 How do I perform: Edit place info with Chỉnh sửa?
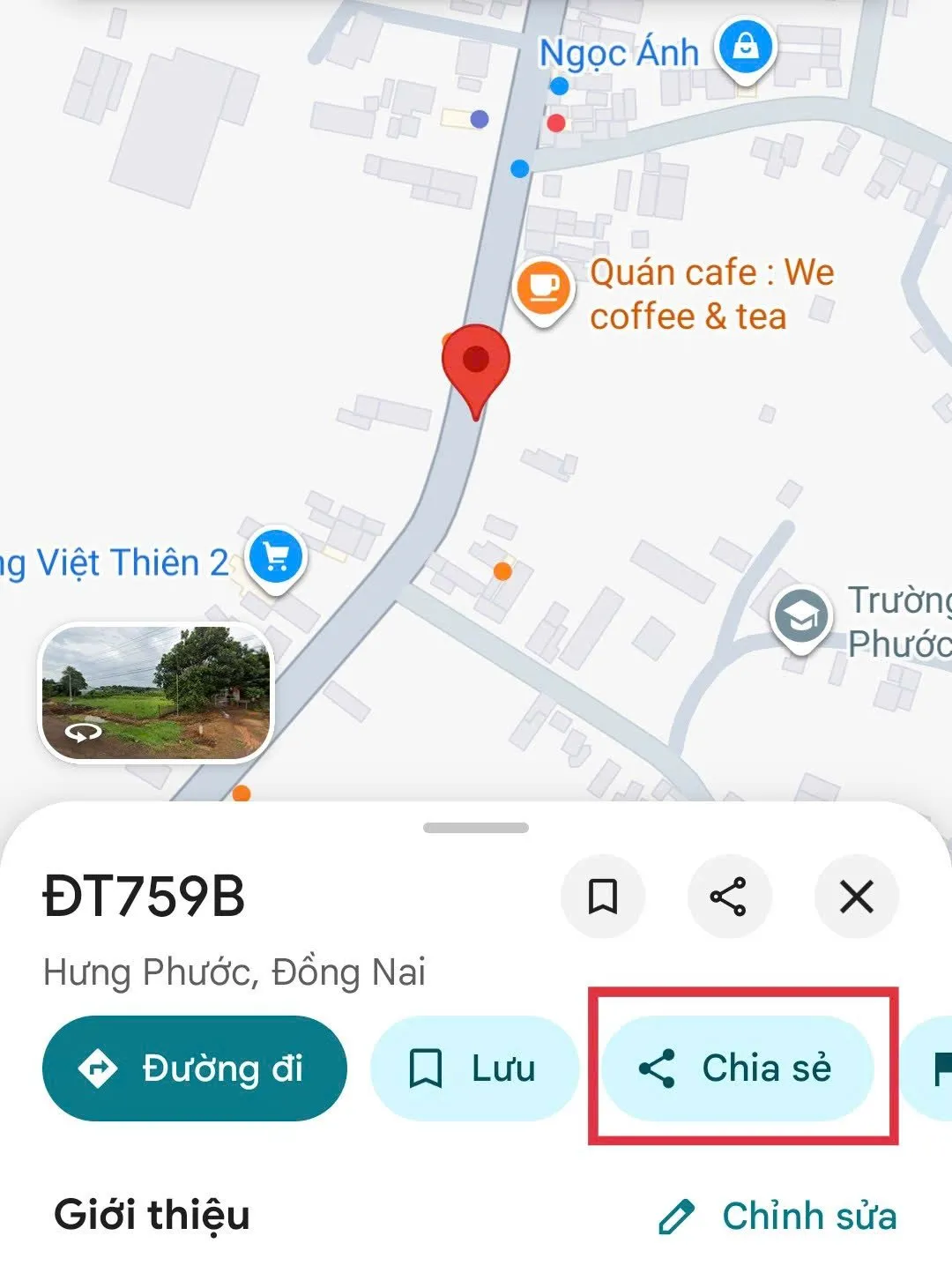(777, 1217)
